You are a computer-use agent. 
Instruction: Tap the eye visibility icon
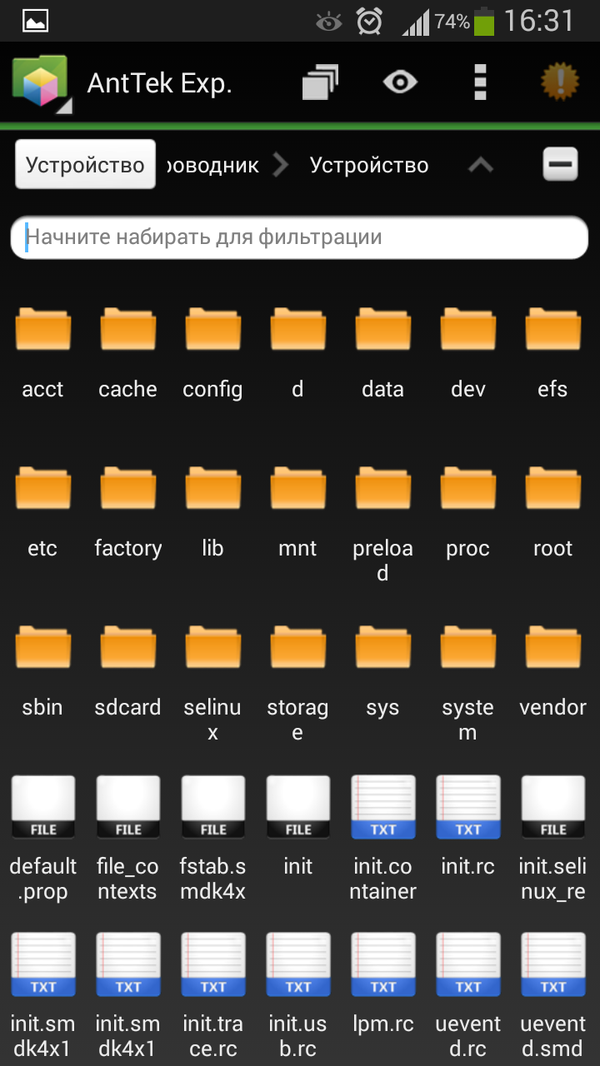click(x=400, y=82)
